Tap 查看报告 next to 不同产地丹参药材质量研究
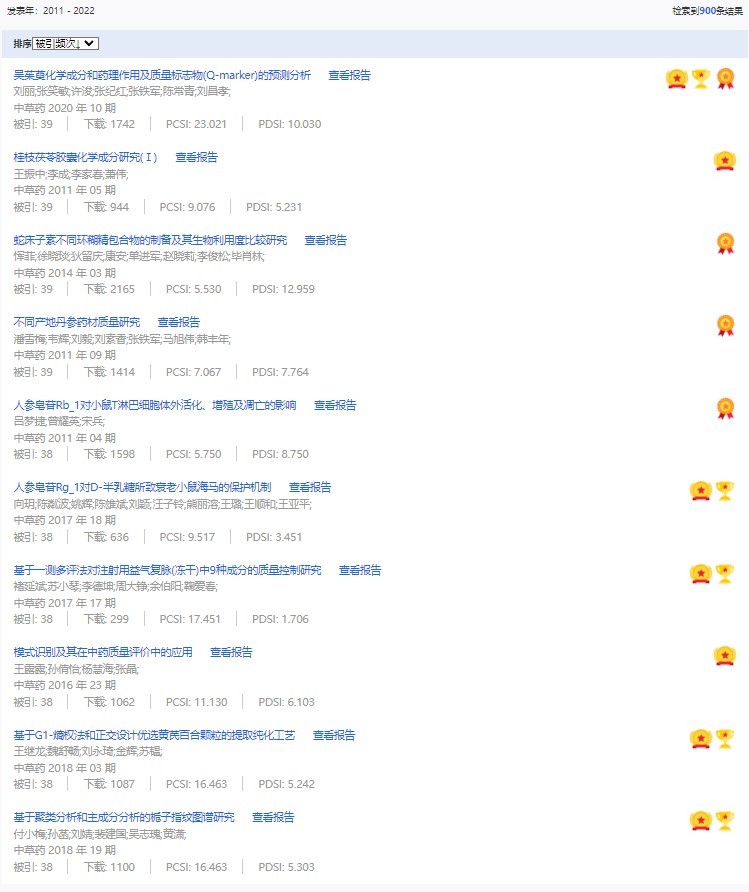 (x=178, y=322)
